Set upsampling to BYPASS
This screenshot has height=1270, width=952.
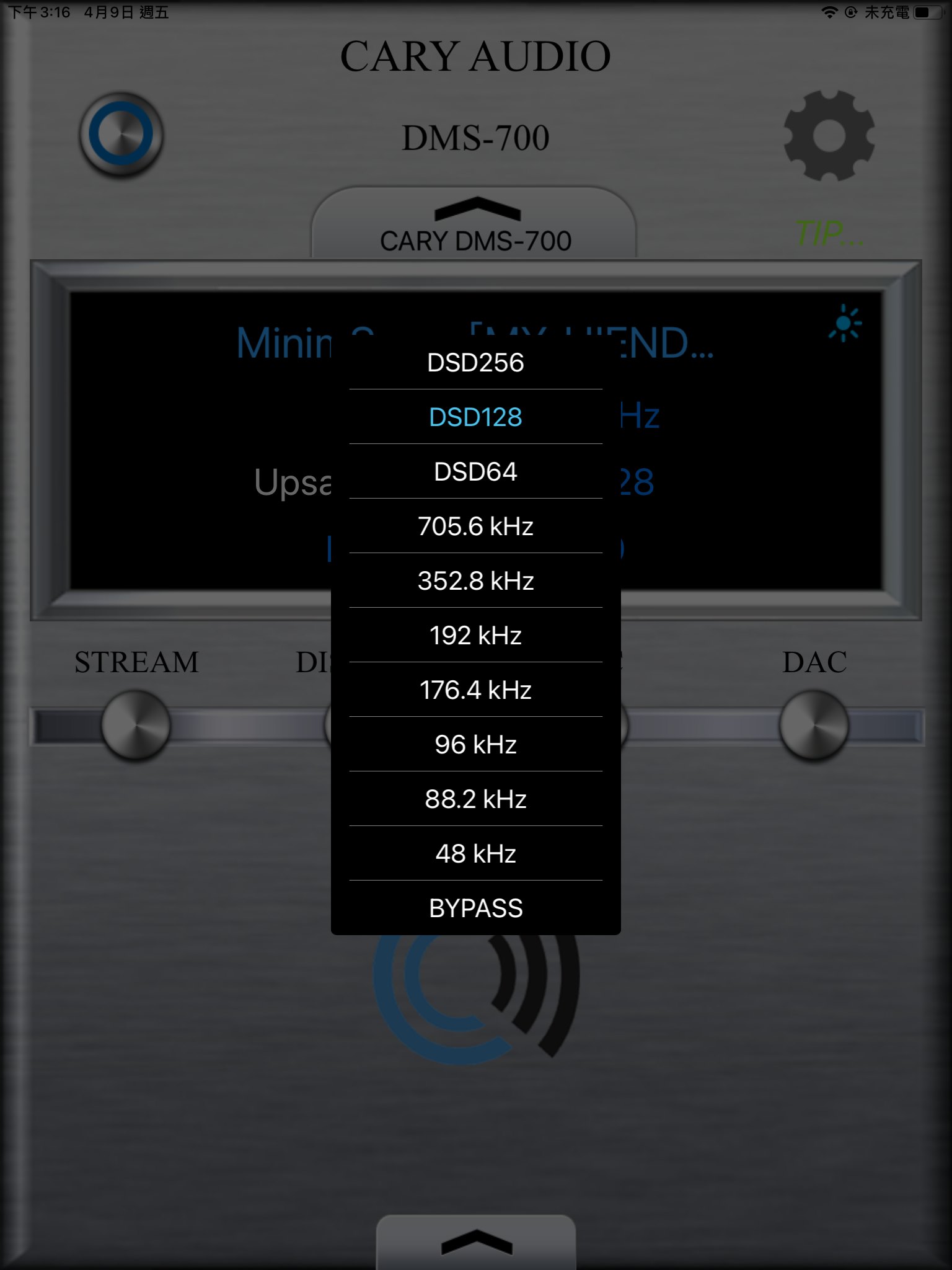(x=475, y=908)
